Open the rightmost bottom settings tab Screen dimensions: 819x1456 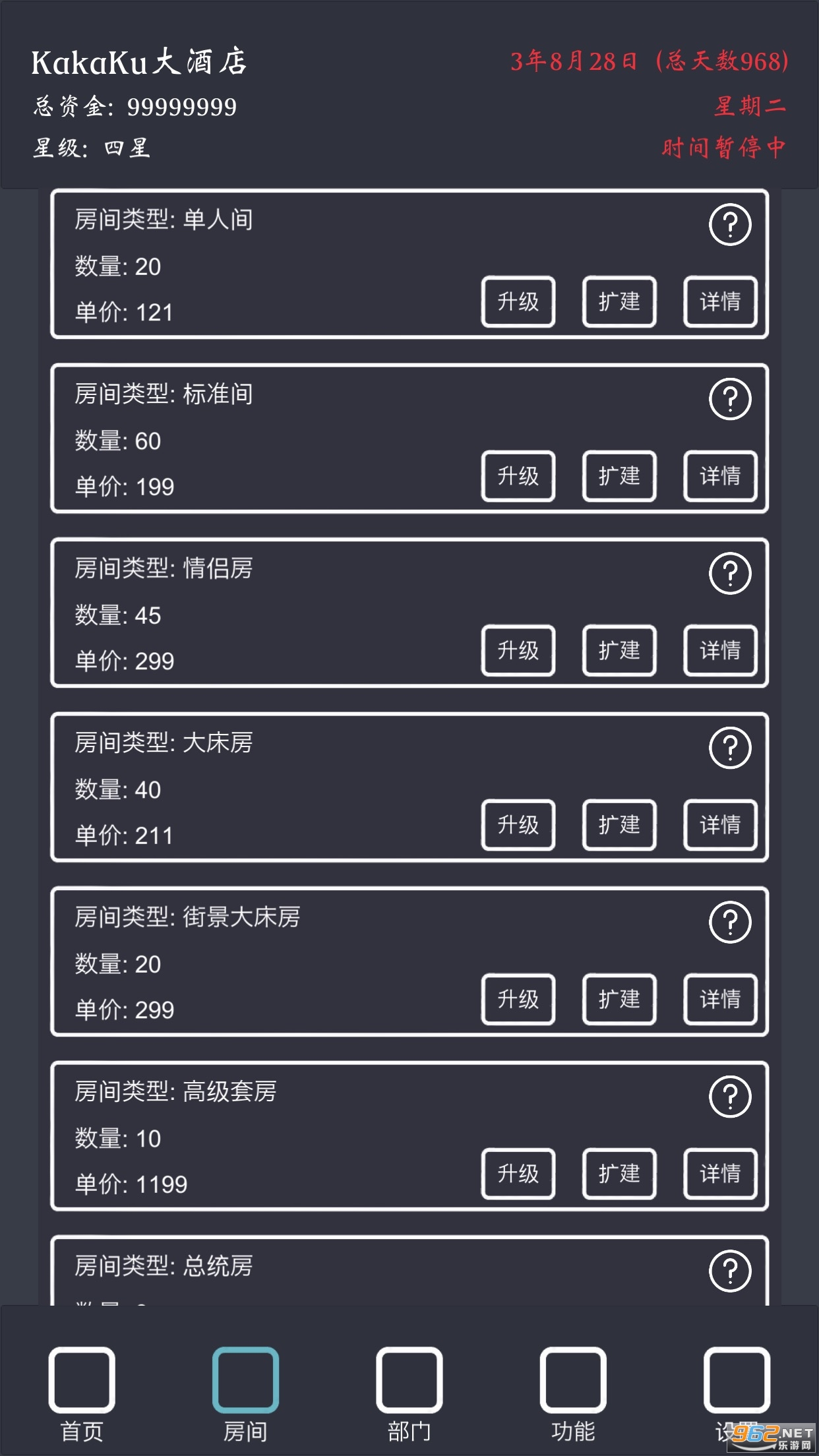737,1380
